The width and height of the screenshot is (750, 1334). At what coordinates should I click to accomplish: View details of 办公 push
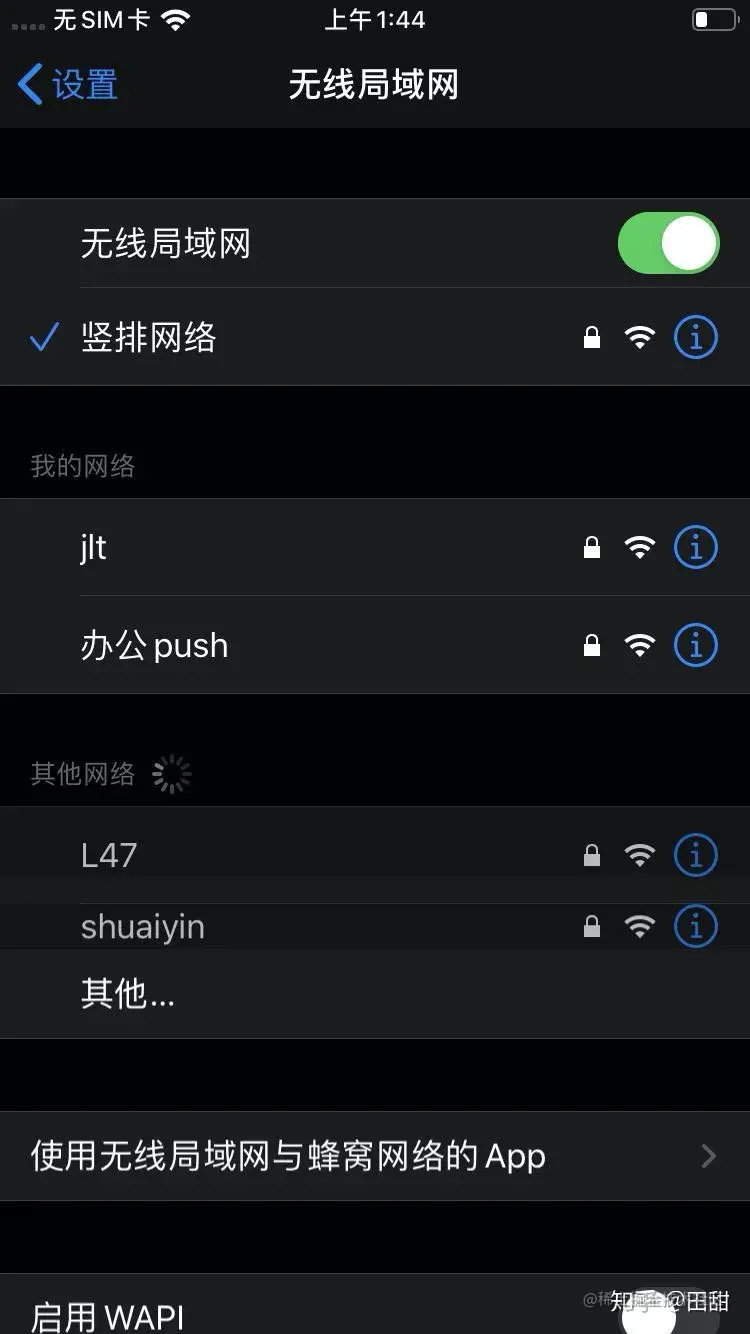tap(696, 646)
